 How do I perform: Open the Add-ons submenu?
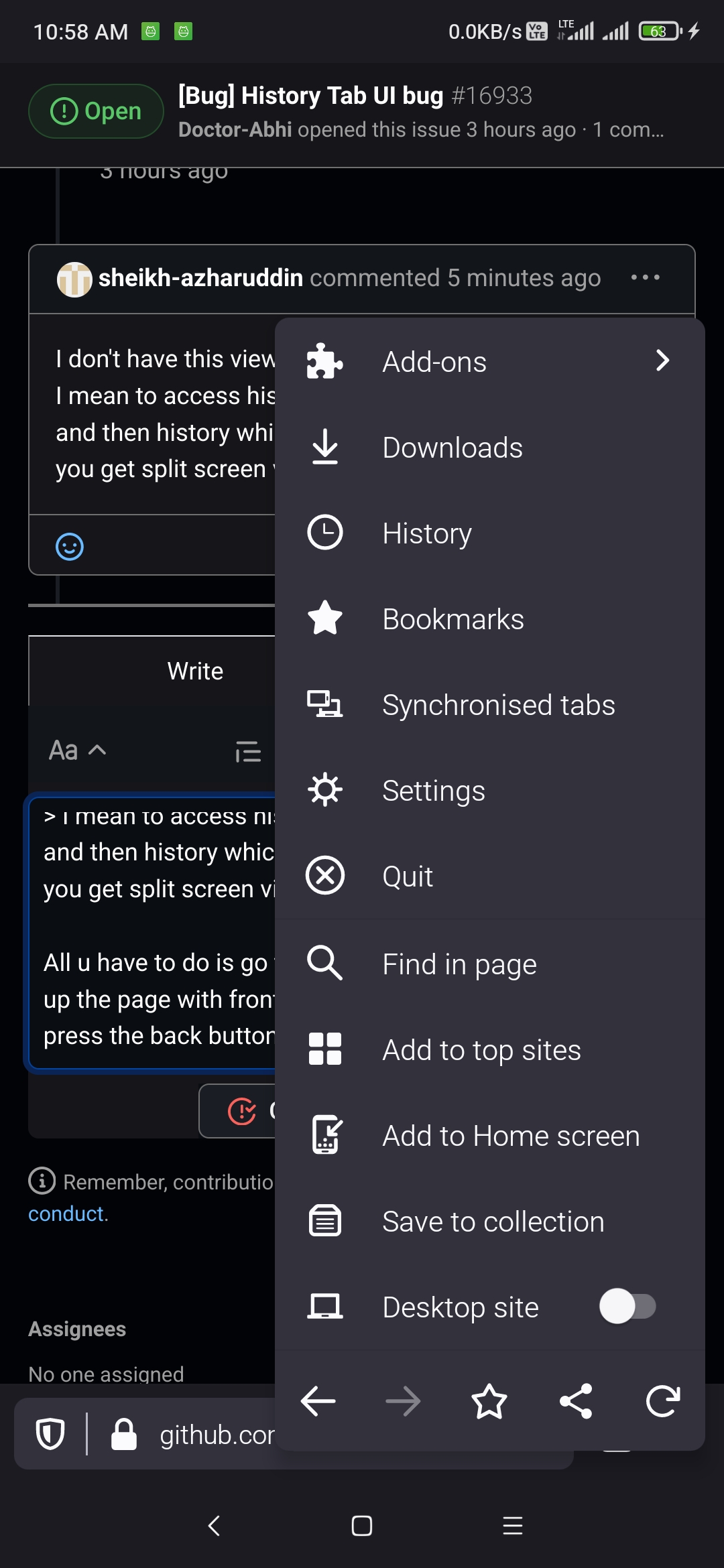tap(489, 362)
